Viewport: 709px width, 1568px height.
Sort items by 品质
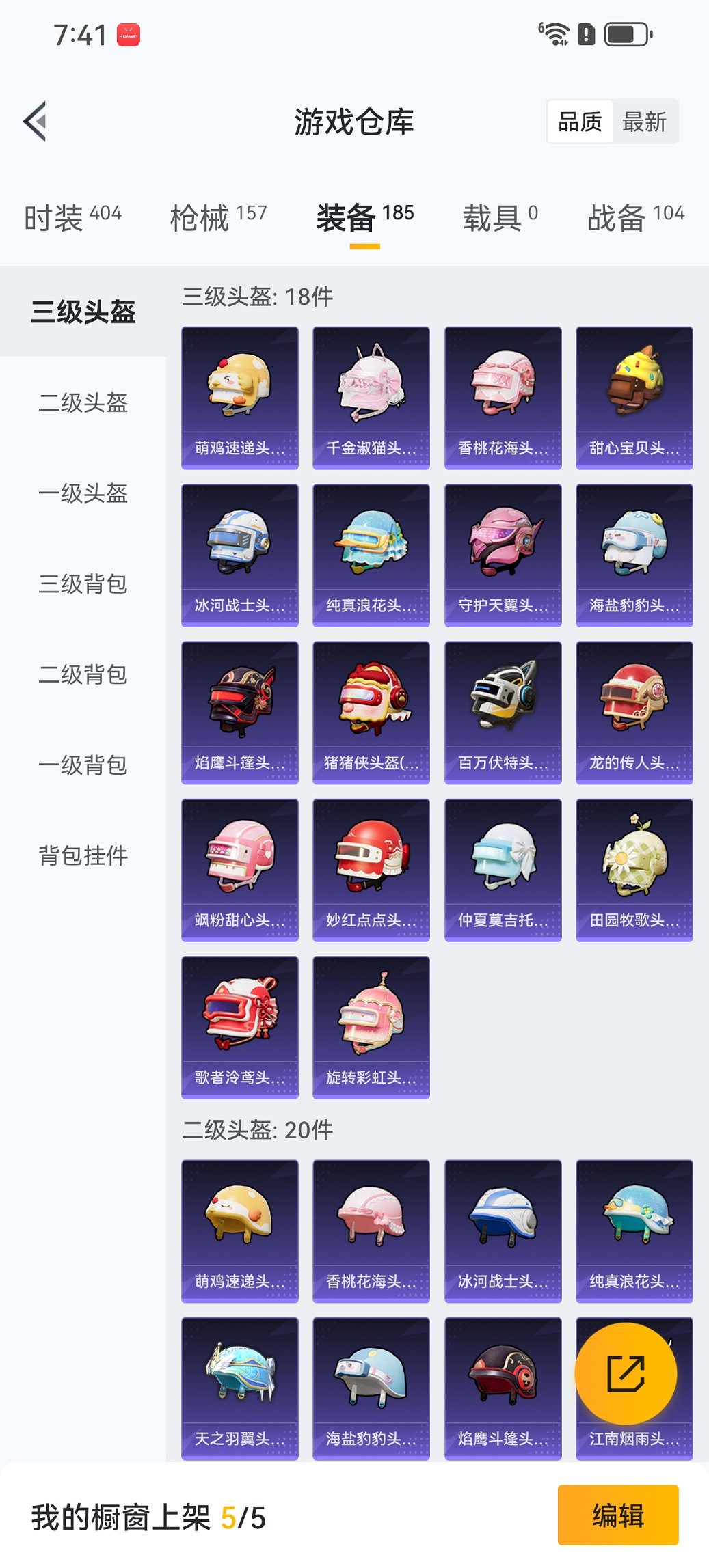(x=580, y=122)
